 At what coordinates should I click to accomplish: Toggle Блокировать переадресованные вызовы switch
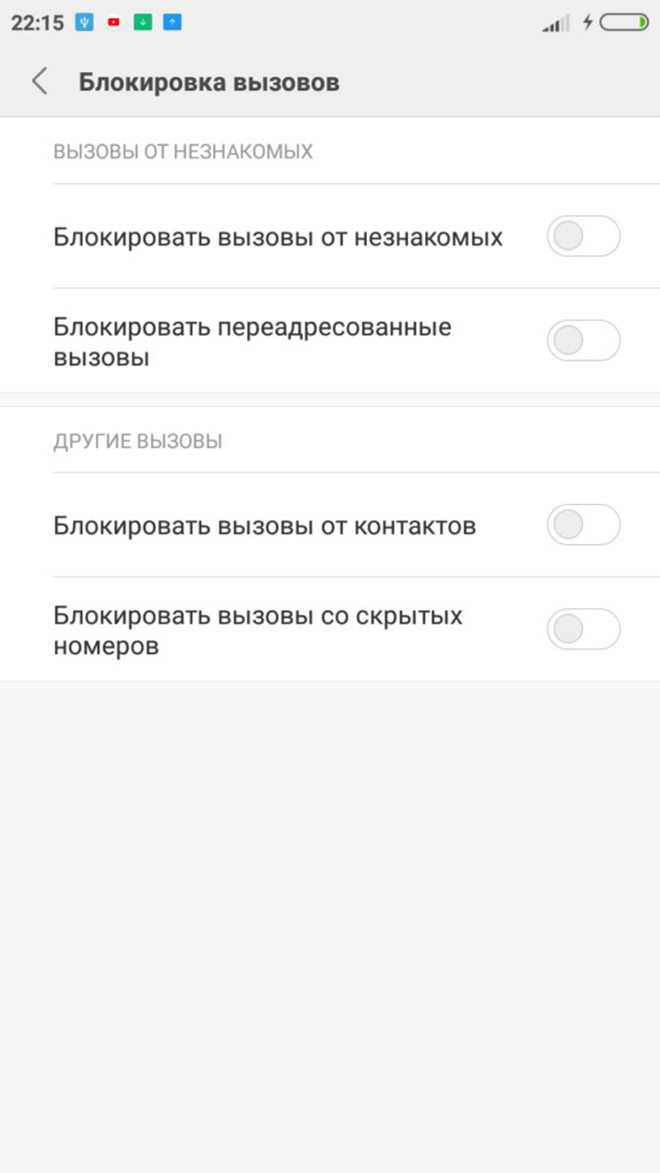pos(584,341)
